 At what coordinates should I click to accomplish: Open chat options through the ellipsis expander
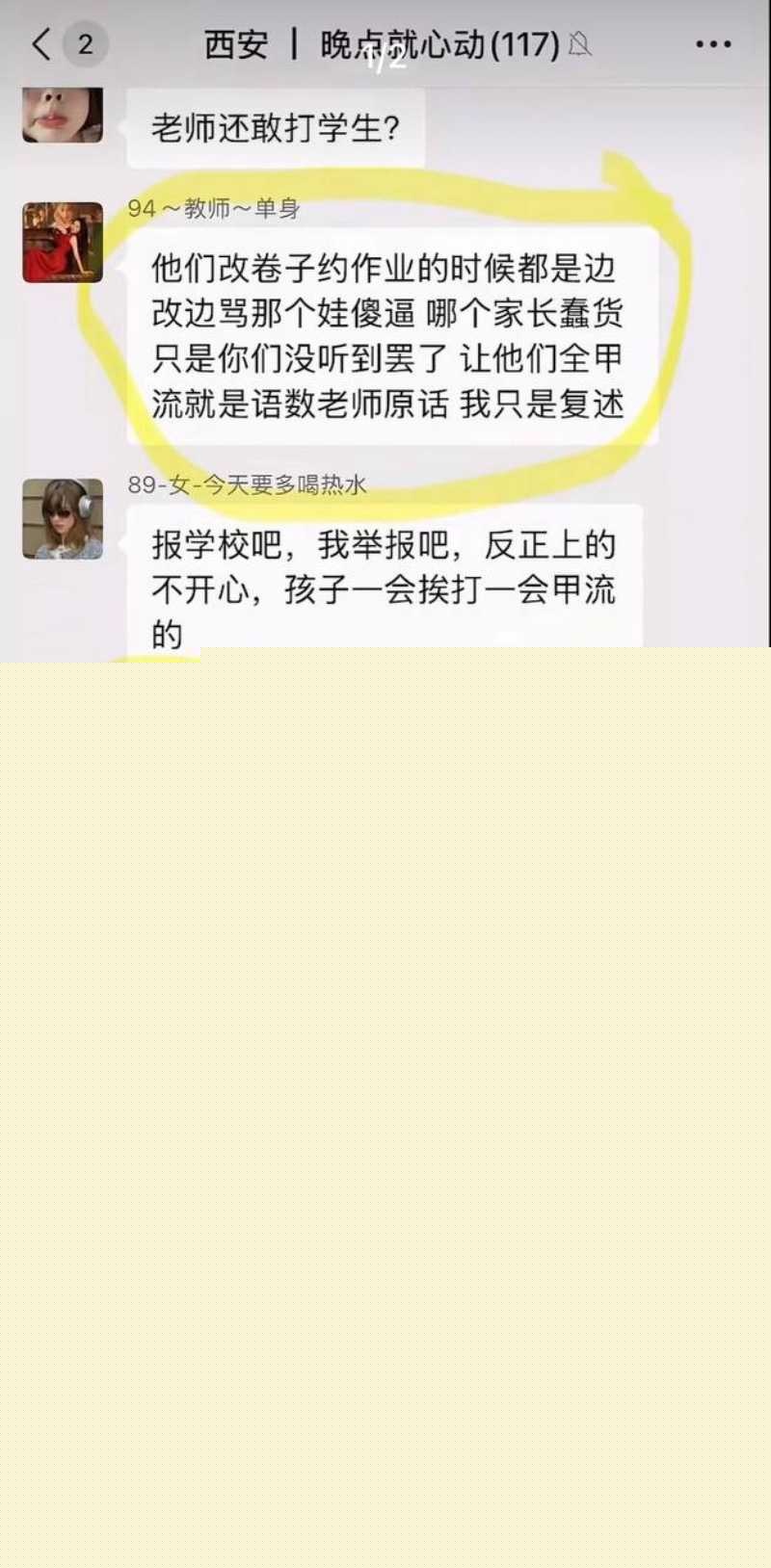pyautogui.click(x=711, y=43)
